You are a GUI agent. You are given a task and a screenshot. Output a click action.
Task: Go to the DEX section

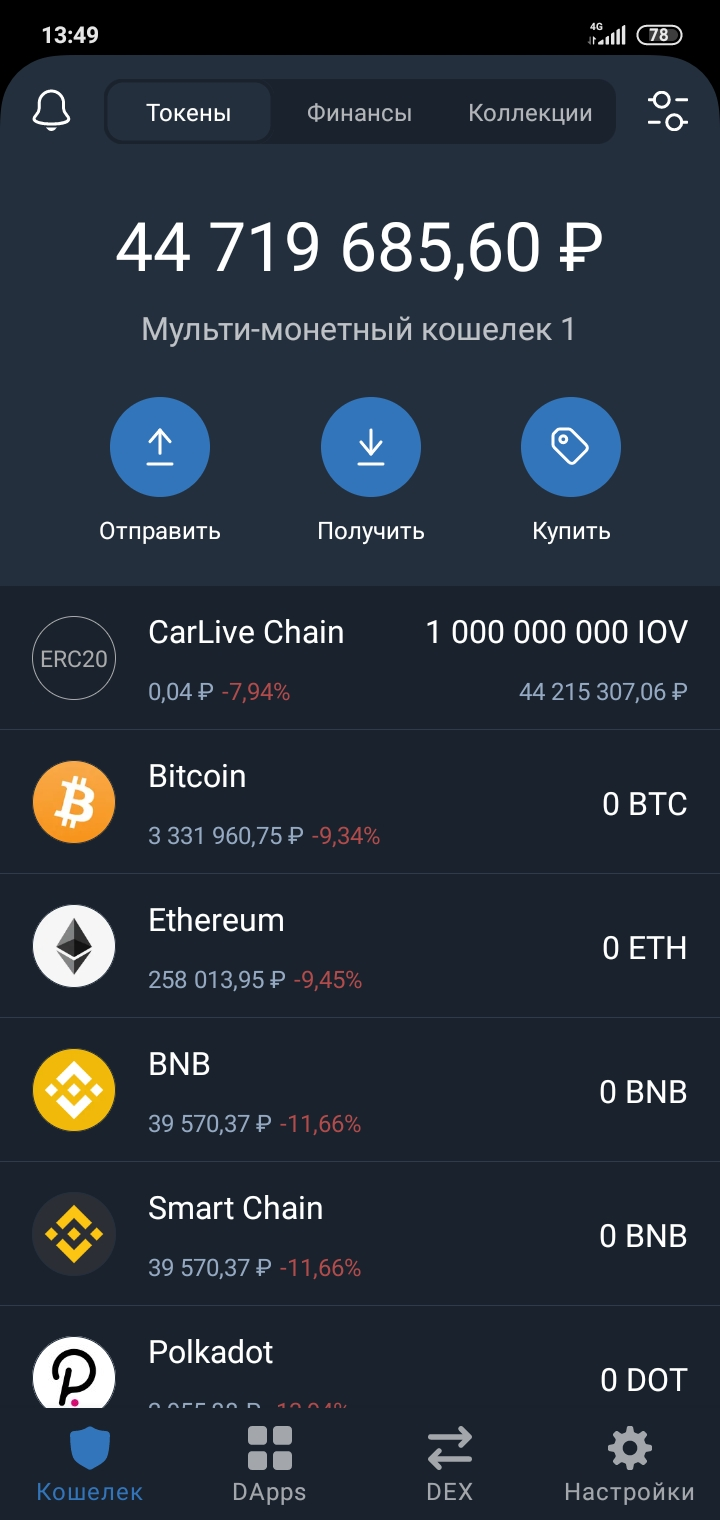pyautogui.click(x=449, y=1465)
